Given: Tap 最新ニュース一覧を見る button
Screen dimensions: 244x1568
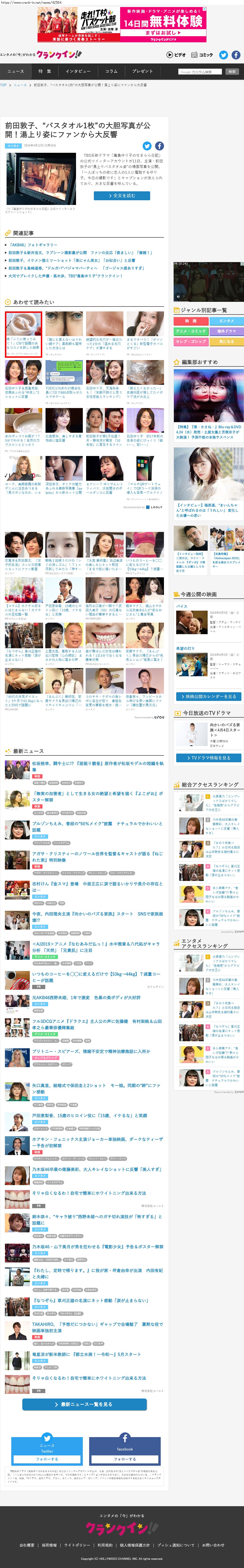Looking at the screenshot, I should click(84, 1404).
